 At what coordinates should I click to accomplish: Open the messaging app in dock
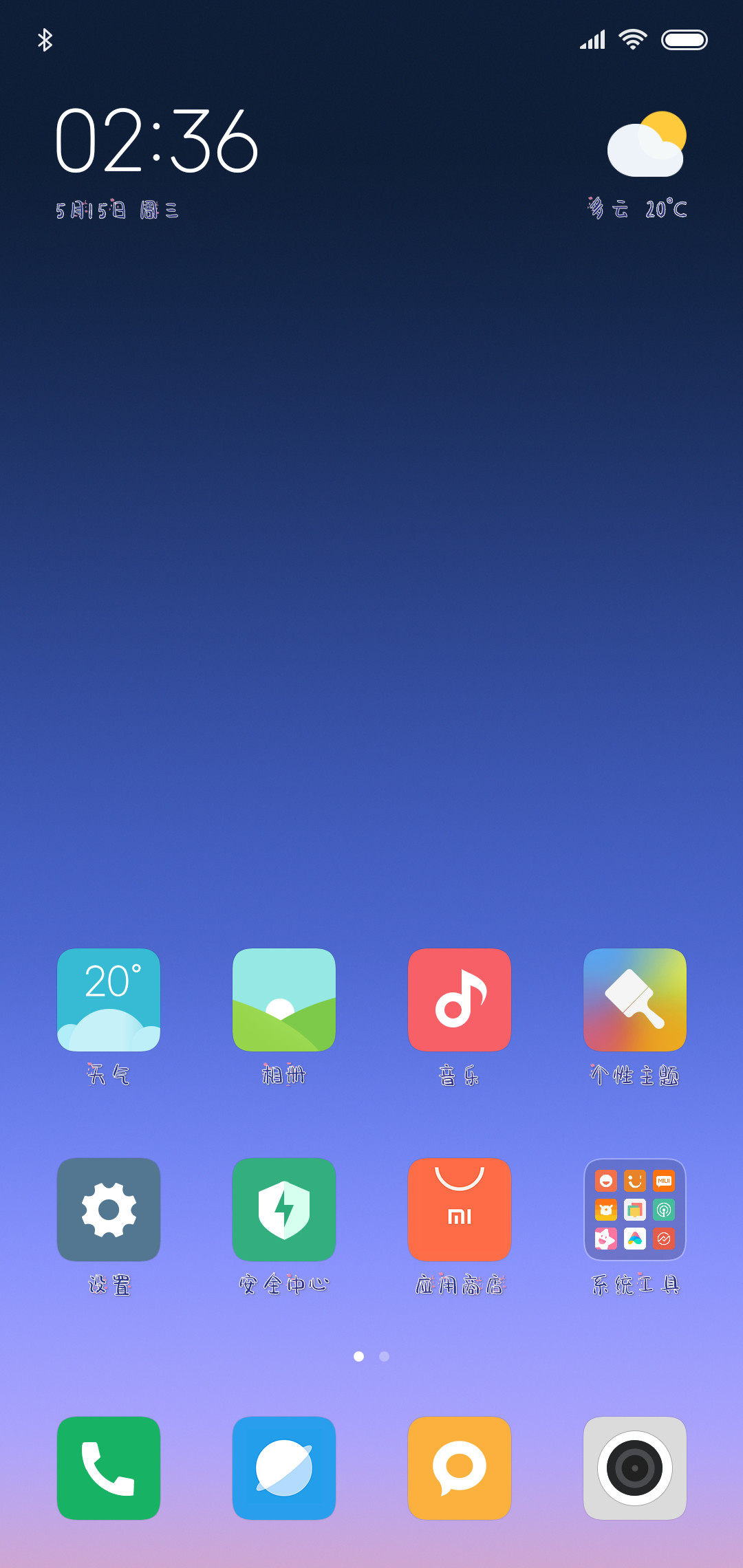click(x=460, y=1468)
